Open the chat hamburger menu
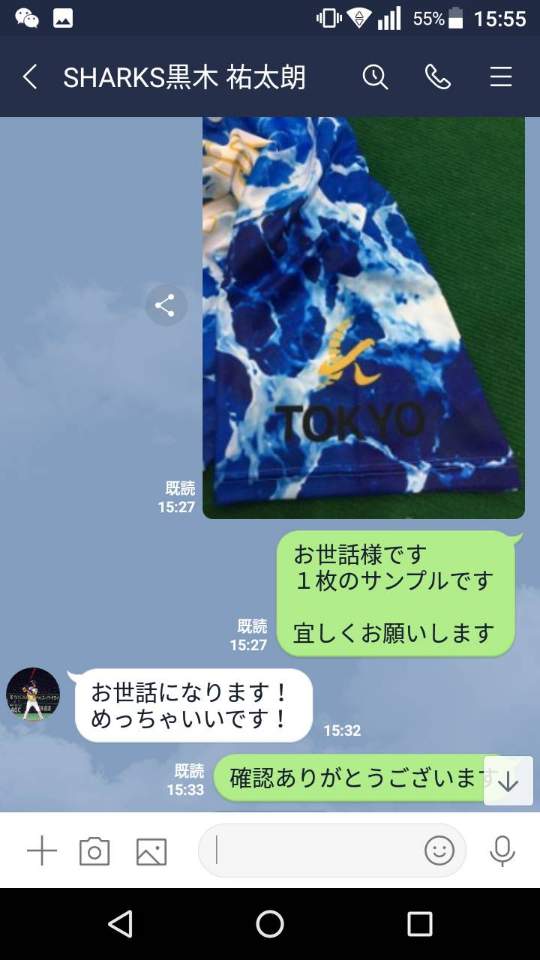 tap(501, 78)
